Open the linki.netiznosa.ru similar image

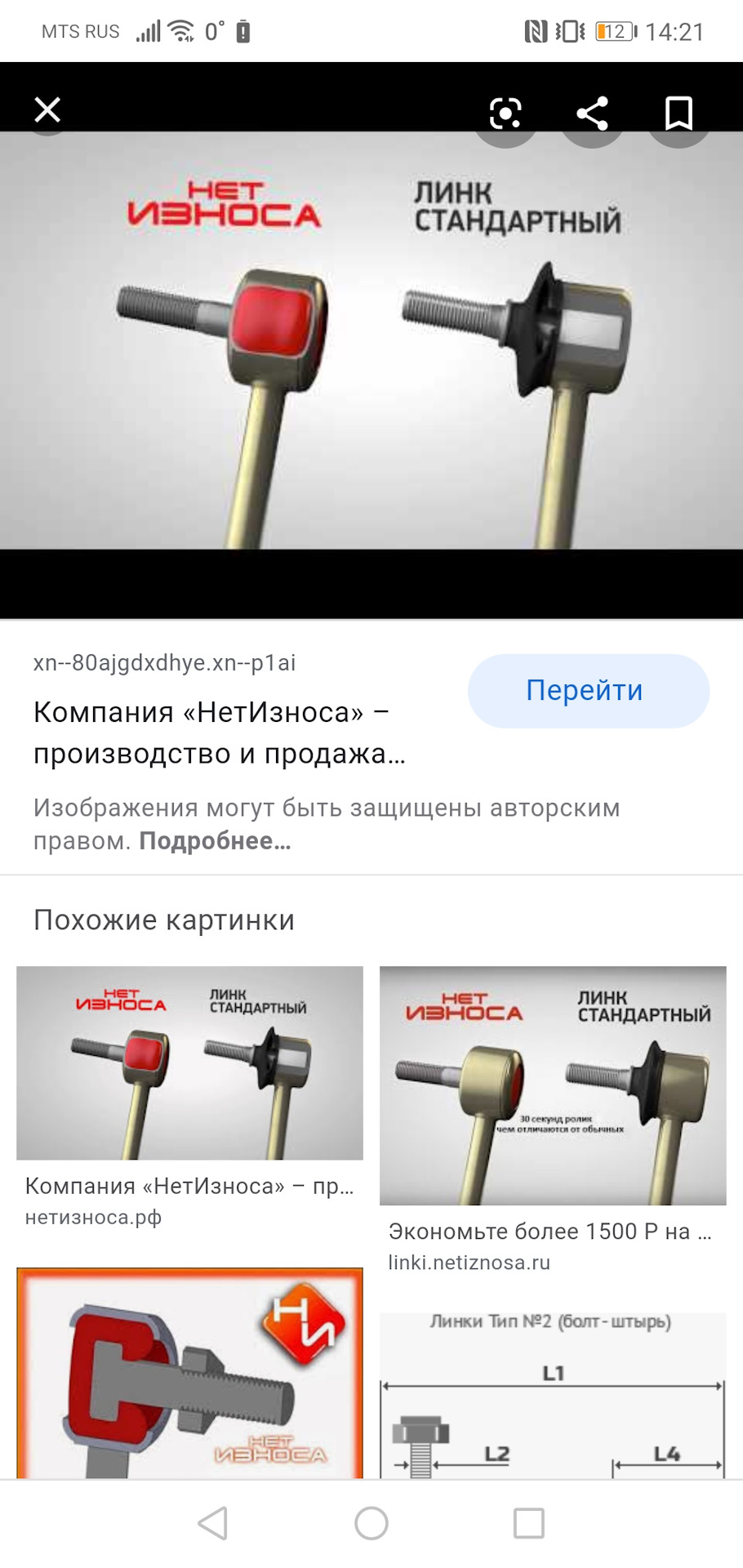(553, 1085)
